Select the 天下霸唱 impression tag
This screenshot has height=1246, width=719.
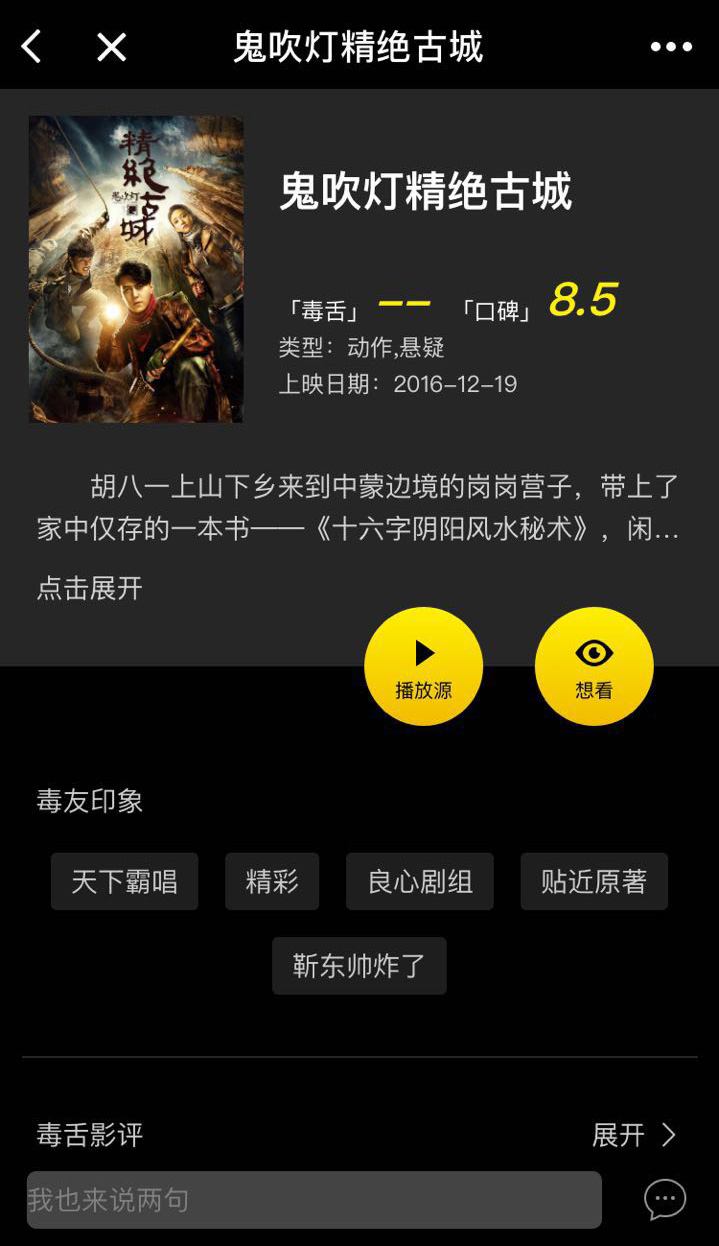pyautogui.click(x=124, y=881)
